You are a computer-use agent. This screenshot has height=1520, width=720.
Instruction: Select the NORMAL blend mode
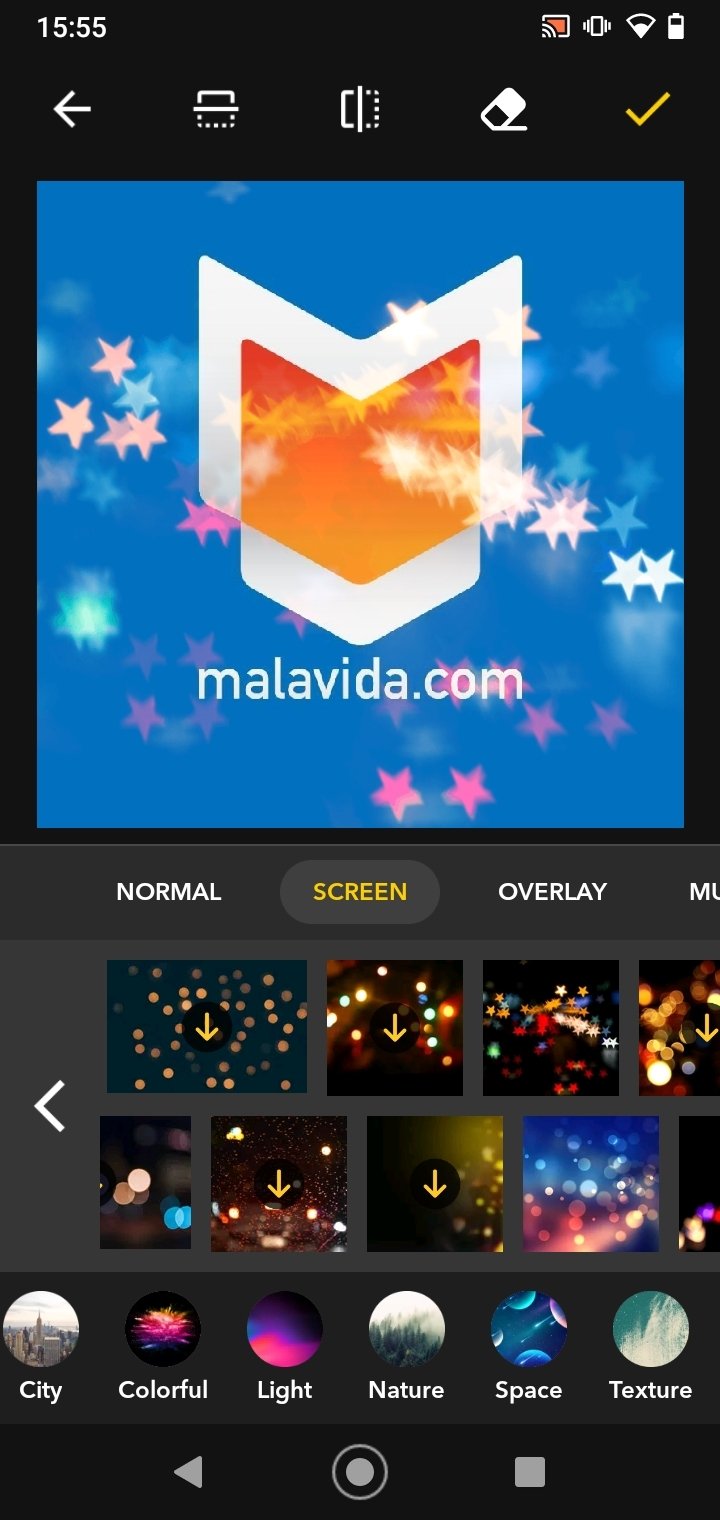click(169, 892)
